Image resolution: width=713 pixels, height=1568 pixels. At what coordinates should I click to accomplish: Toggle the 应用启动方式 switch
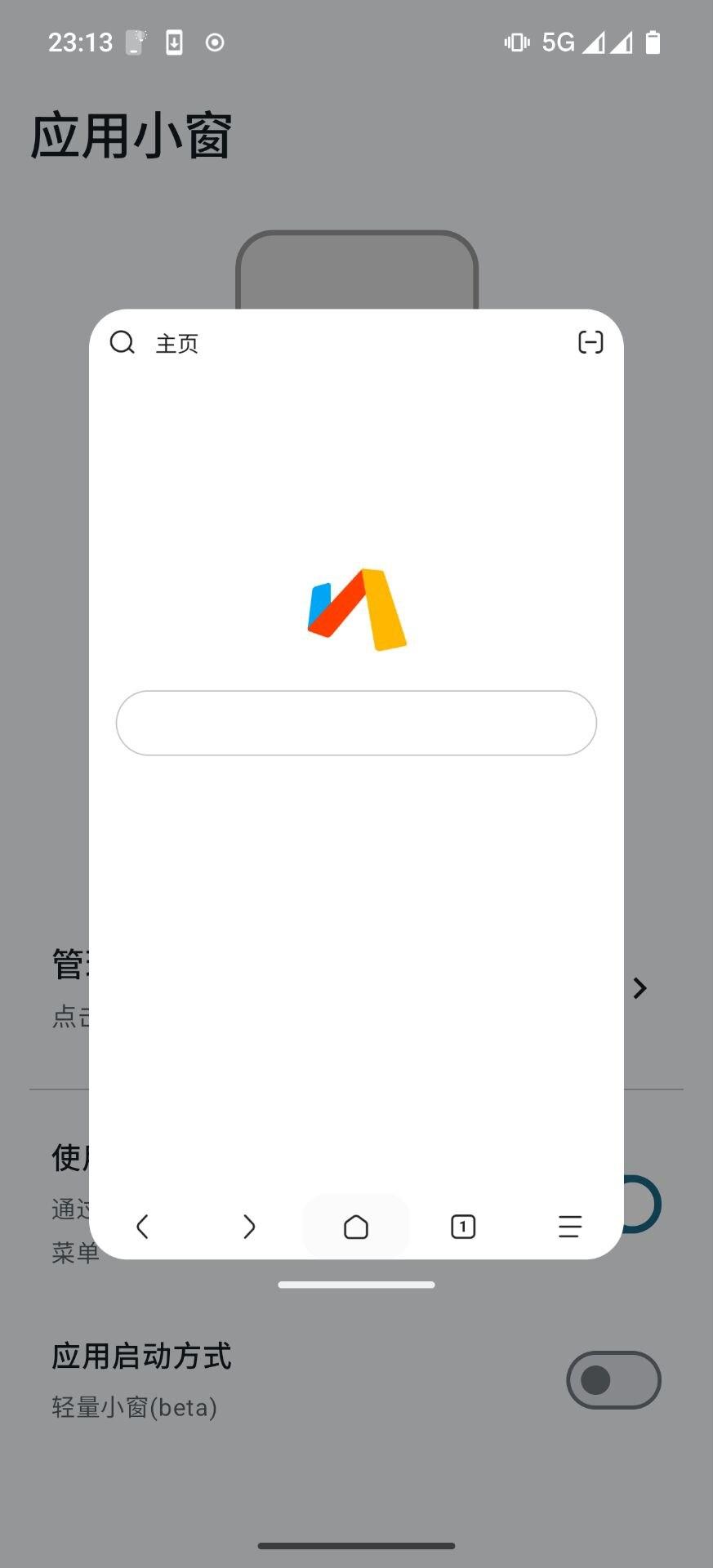coord(613,1380)
